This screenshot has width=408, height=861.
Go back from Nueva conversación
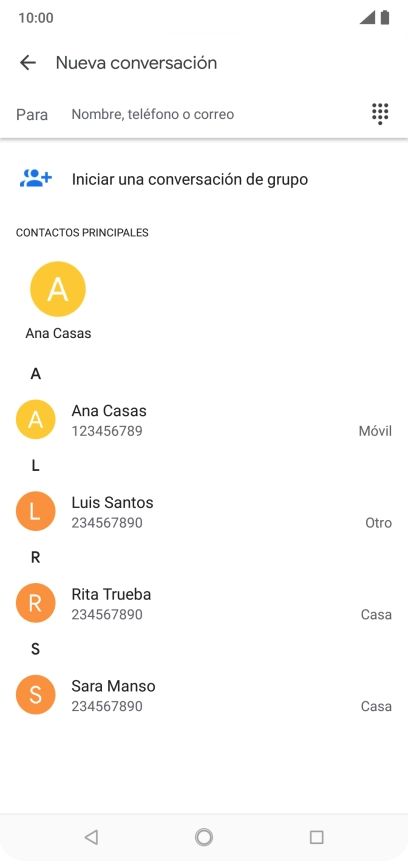point(27,63)
